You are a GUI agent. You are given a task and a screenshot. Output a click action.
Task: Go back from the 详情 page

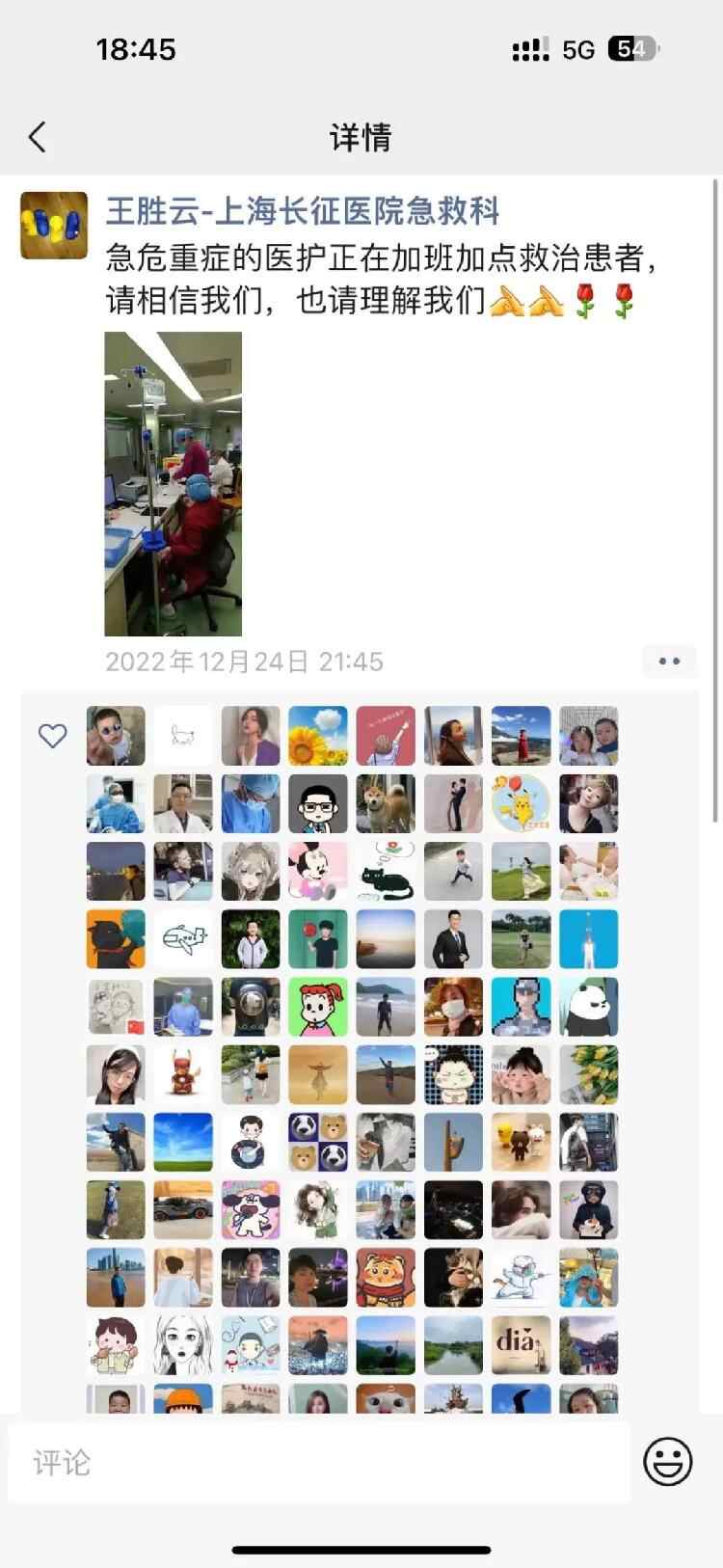pos(38,137)
